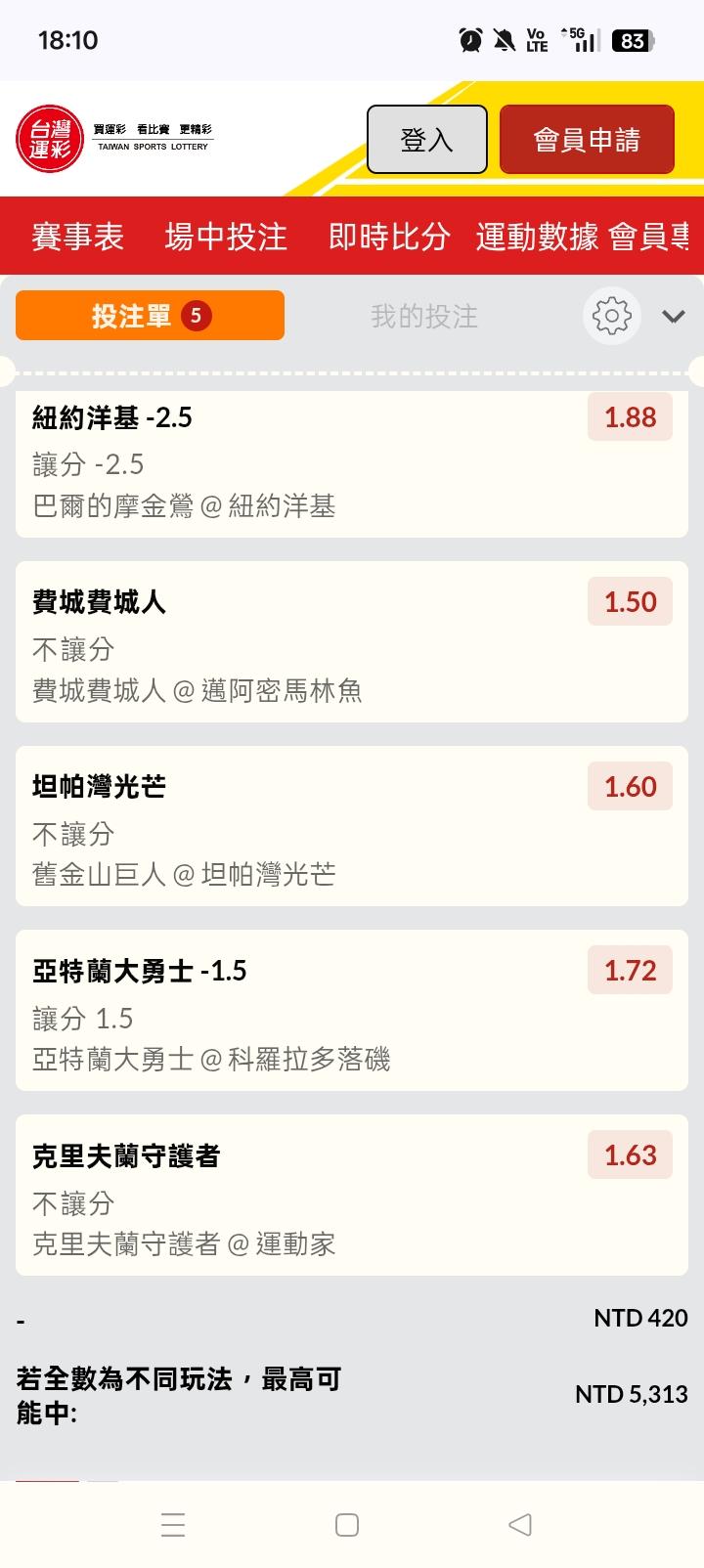Go to 賽事表 schedule tab

(78, 237)
